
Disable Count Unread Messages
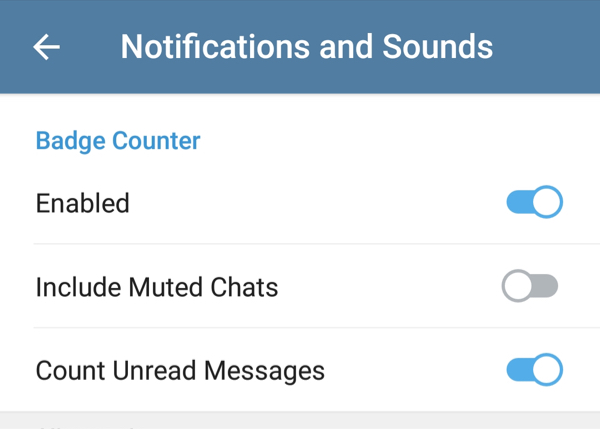[x=534, y=371]
